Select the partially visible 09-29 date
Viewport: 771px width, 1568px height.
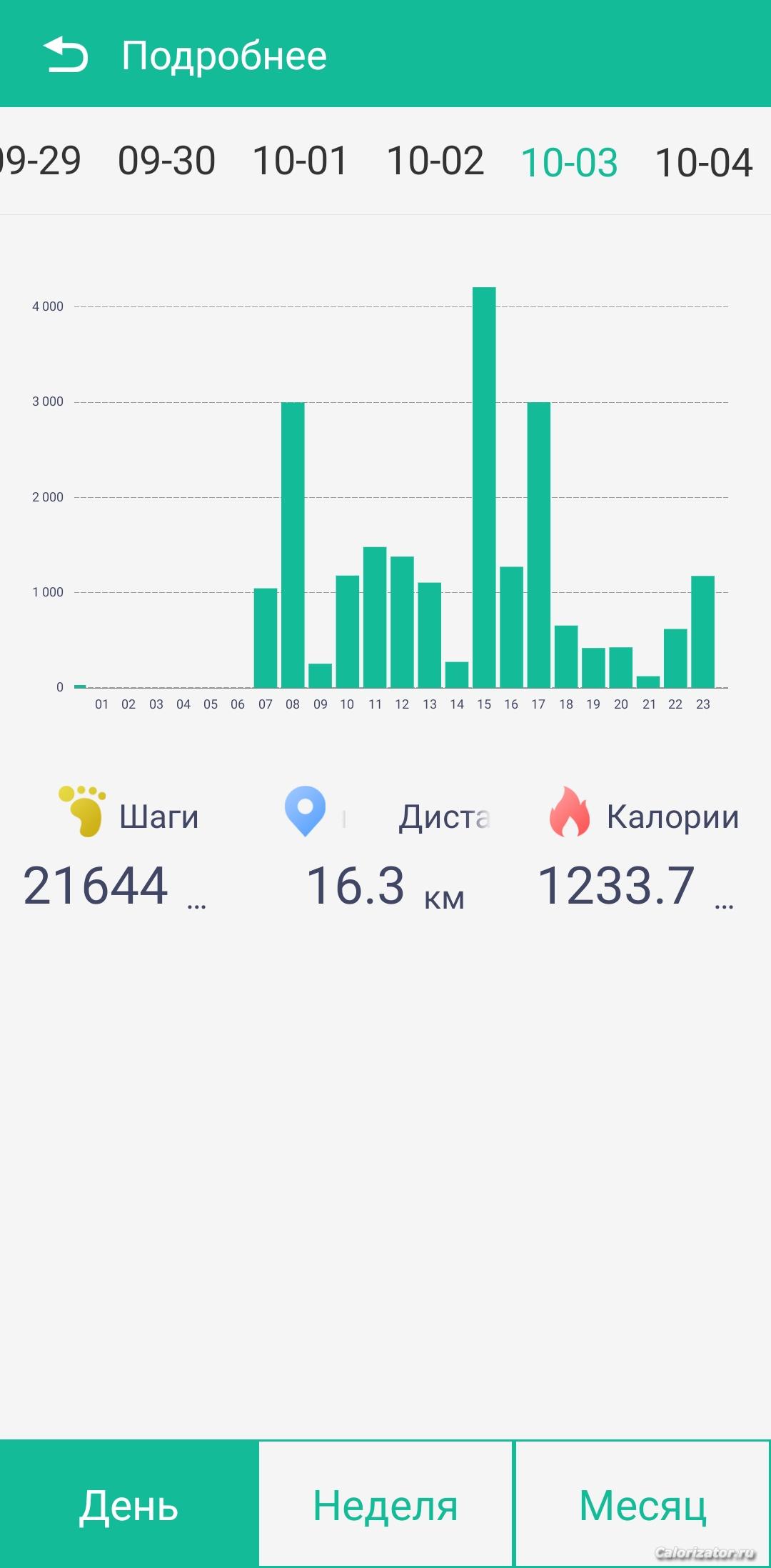[40, 161]
